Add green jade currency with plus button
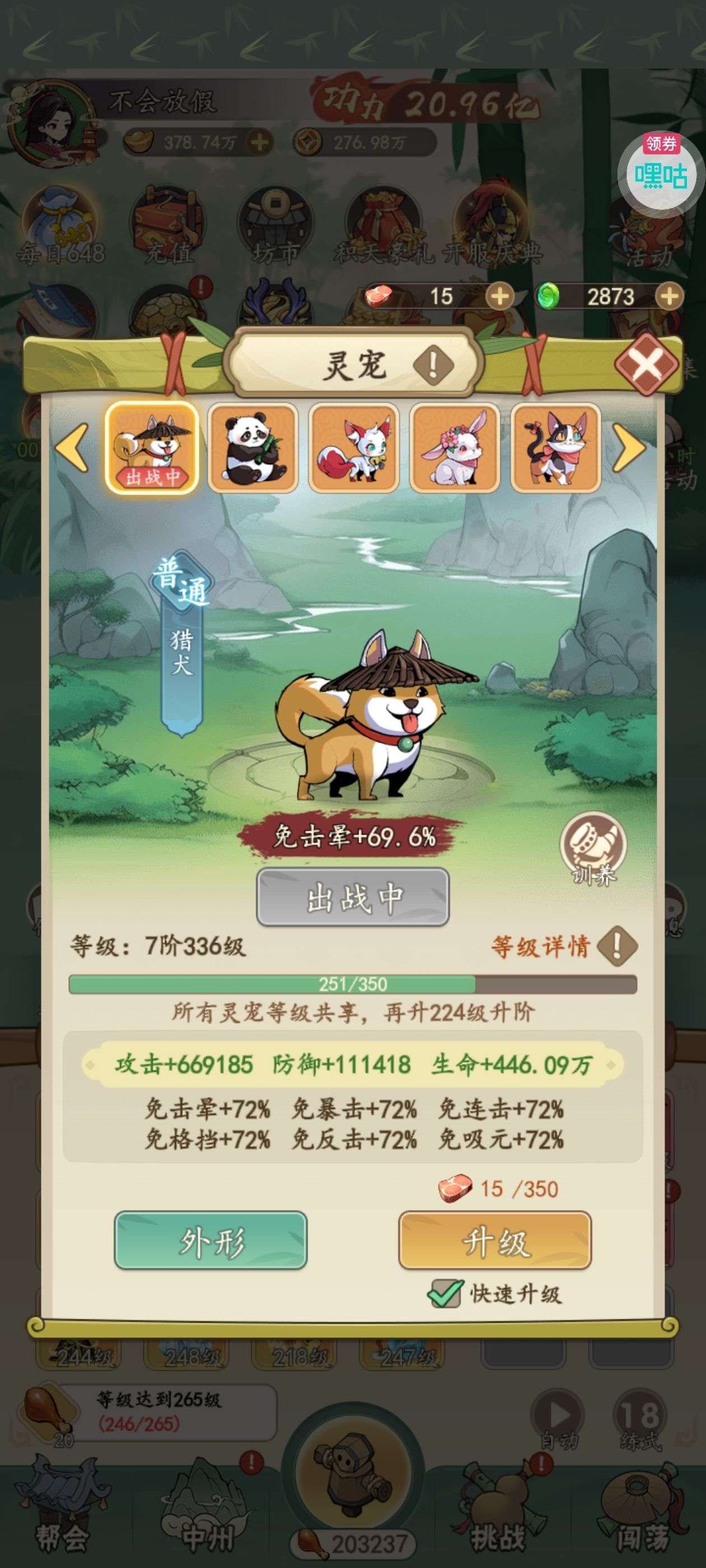The height and width of the screenshot is (1568, 706). (x=669, y=296)
